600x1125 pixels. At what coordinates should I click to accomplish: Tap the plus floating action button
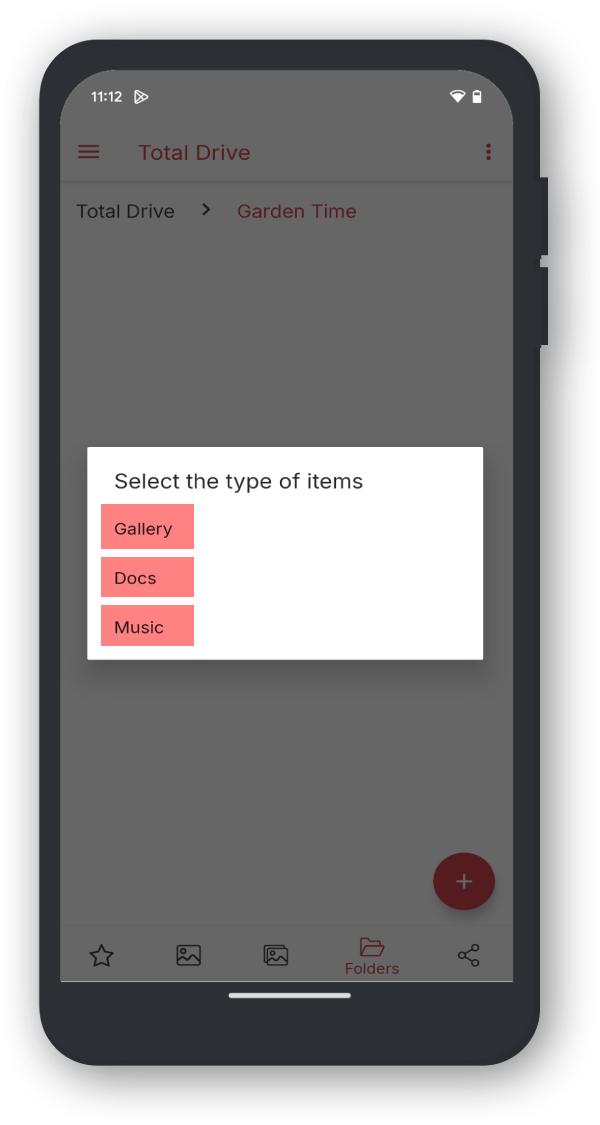click(464, 881)
